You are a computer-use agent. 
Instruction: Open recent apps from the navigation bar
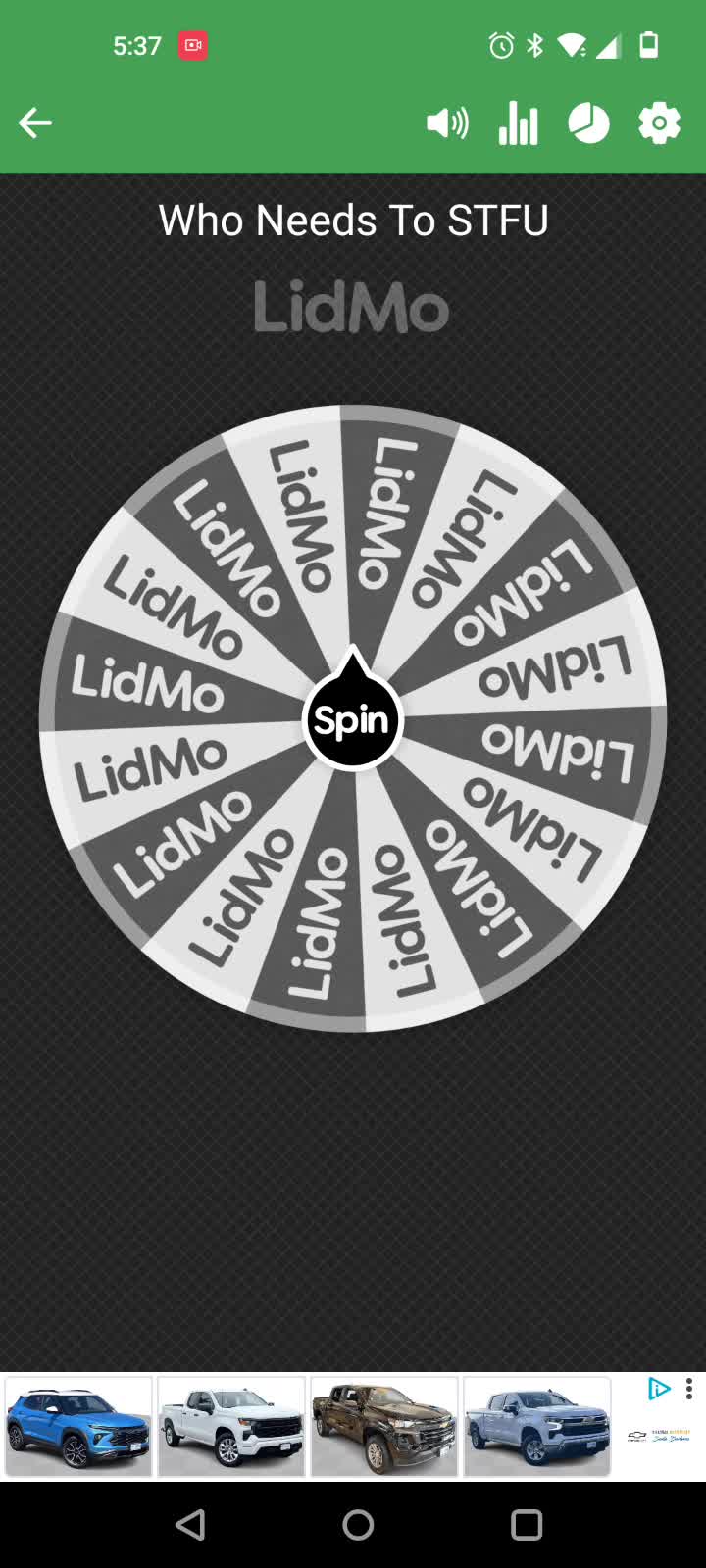click(527, 1525)
